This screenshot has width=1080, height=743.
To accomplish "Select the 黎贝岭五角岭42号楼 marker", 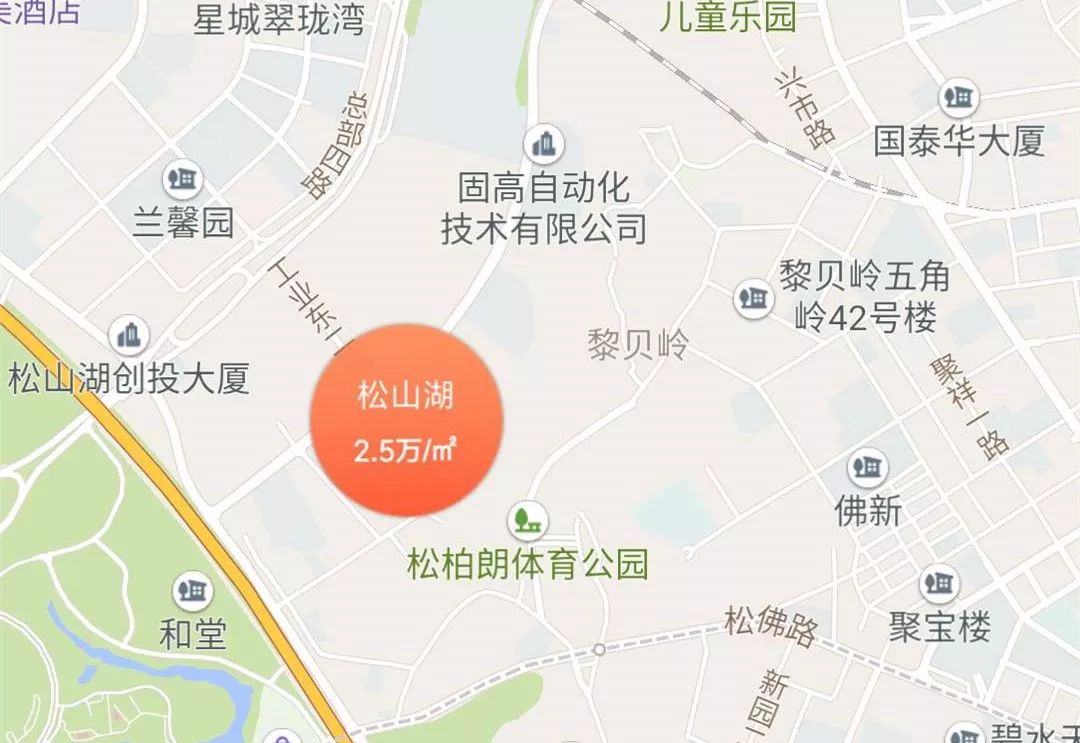I will click(752, 297).
